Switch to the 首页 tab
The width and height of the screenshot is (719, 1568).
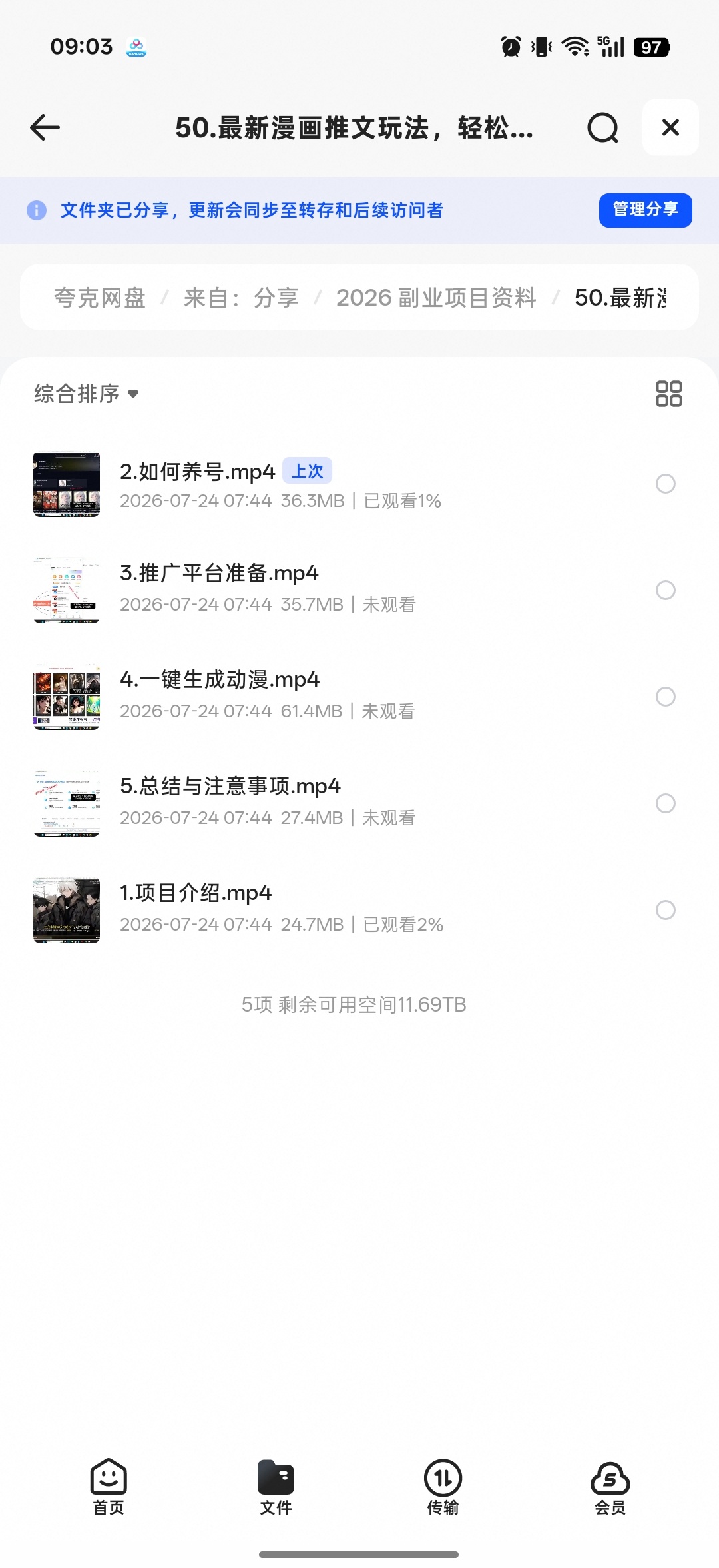(x=109, y=1487)
